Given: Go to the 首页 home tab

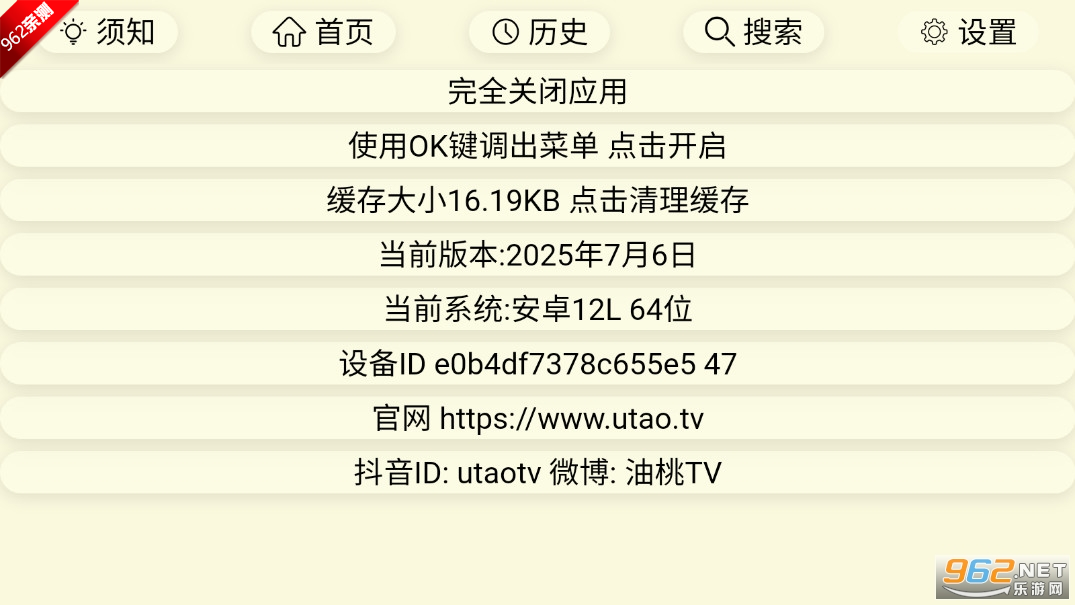Looking at the screenshot, I should [x=323, y=32].
